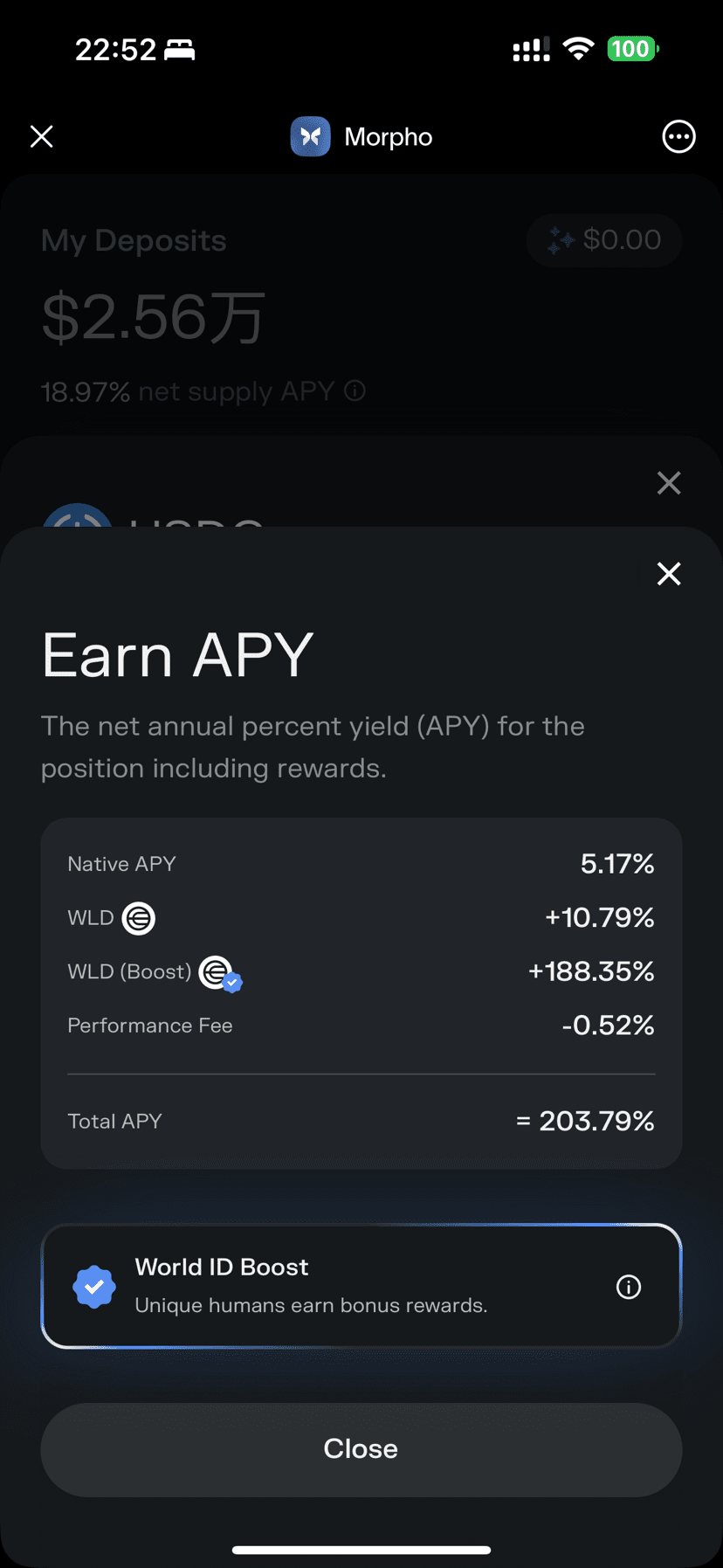This screenshot has height=1568, width=723.
Task: Open World ID Boost info
Action: (x=629, y=1287)
